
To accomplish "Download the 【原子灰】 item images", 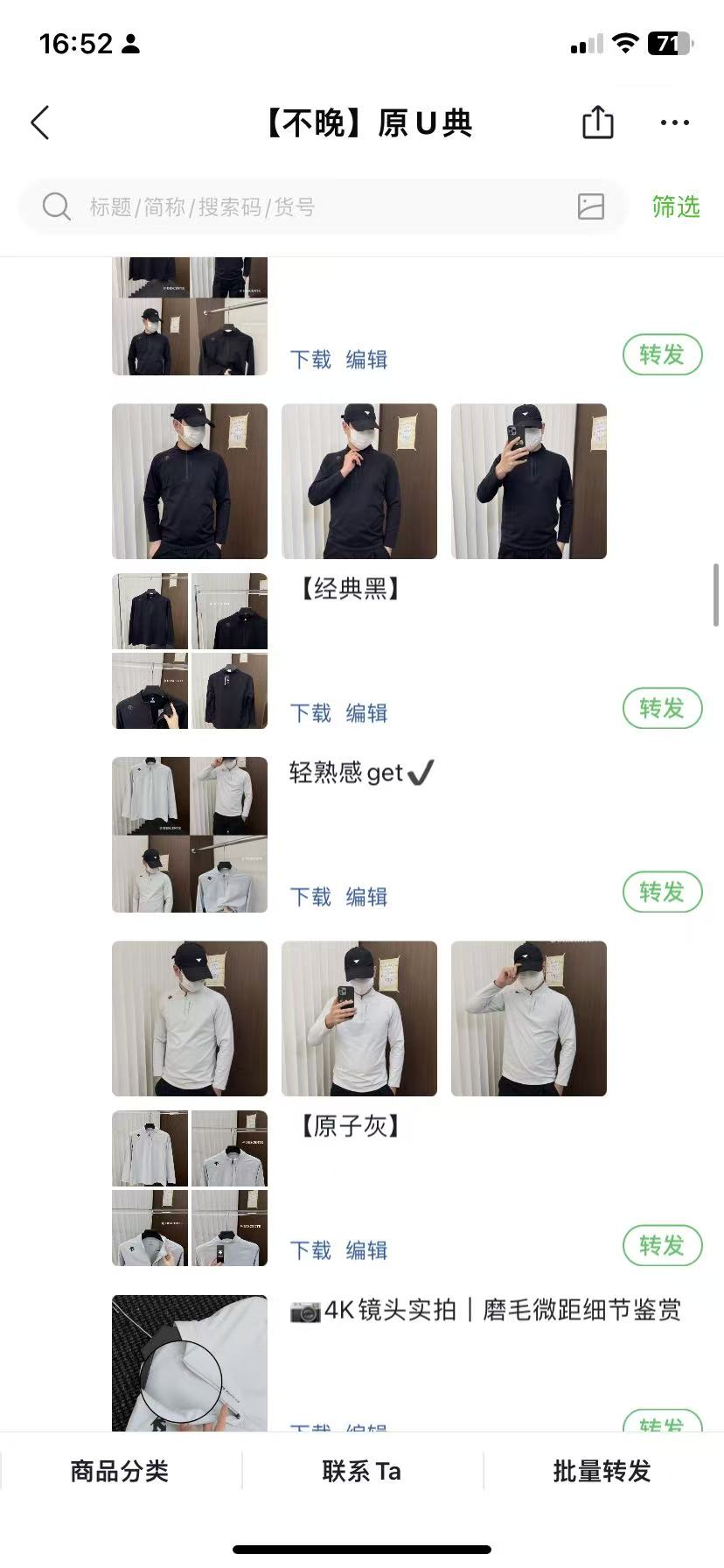I will 310,1250.
